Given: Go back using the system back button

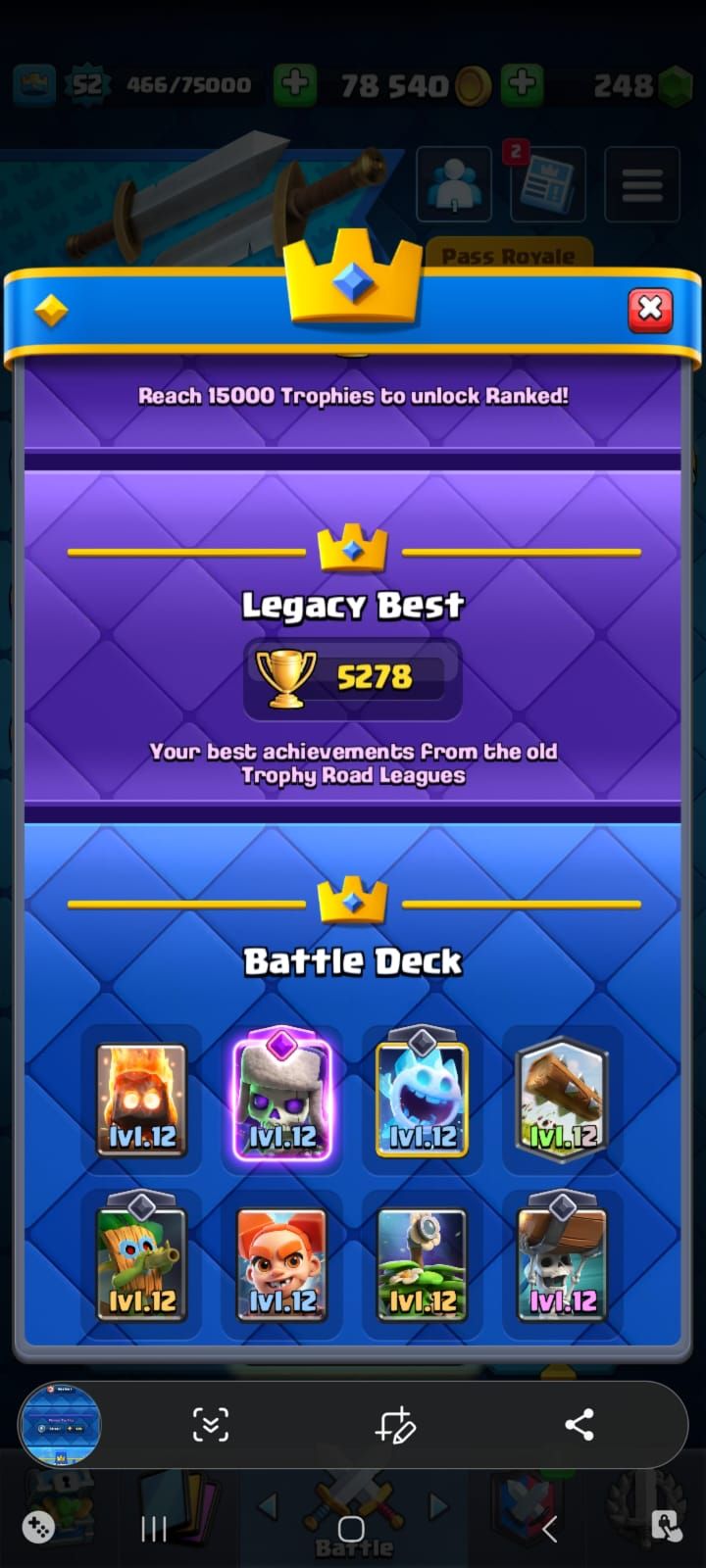Looking at the screenshot, I should [x=550, y=1528].
